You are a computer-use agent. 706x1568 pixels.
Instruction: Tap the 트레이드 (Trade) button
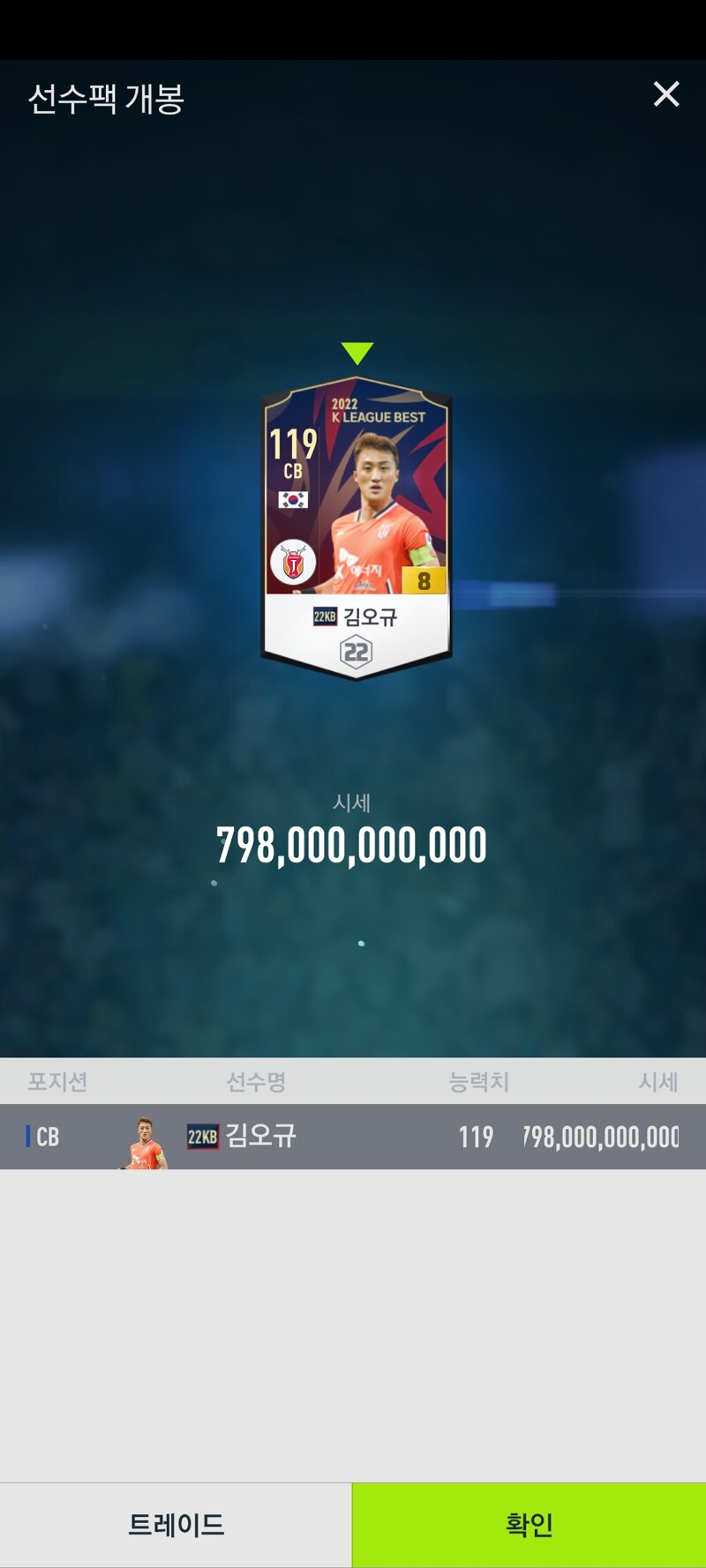coord(176,1525)
